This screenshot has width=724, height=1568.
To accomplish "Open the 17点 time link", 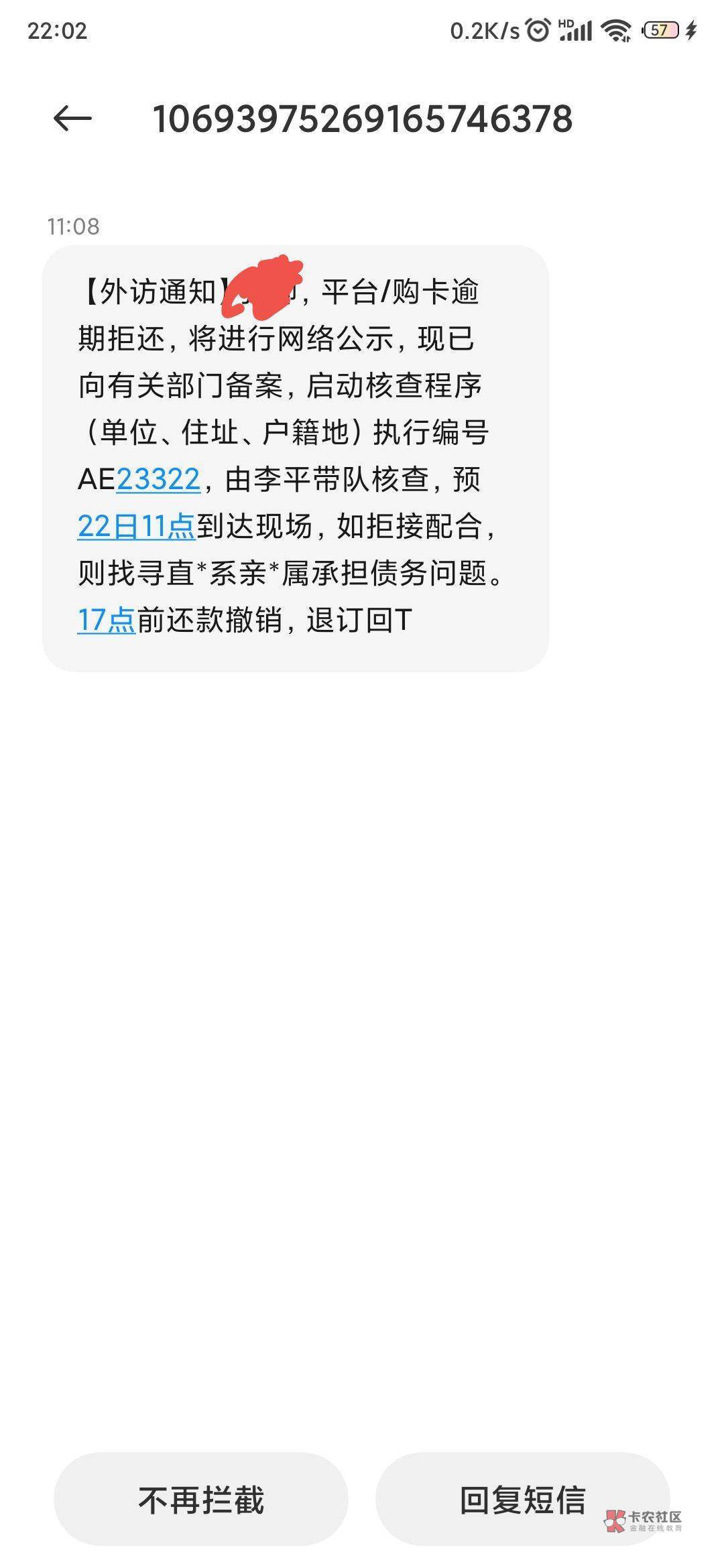I will coord(107,620).
